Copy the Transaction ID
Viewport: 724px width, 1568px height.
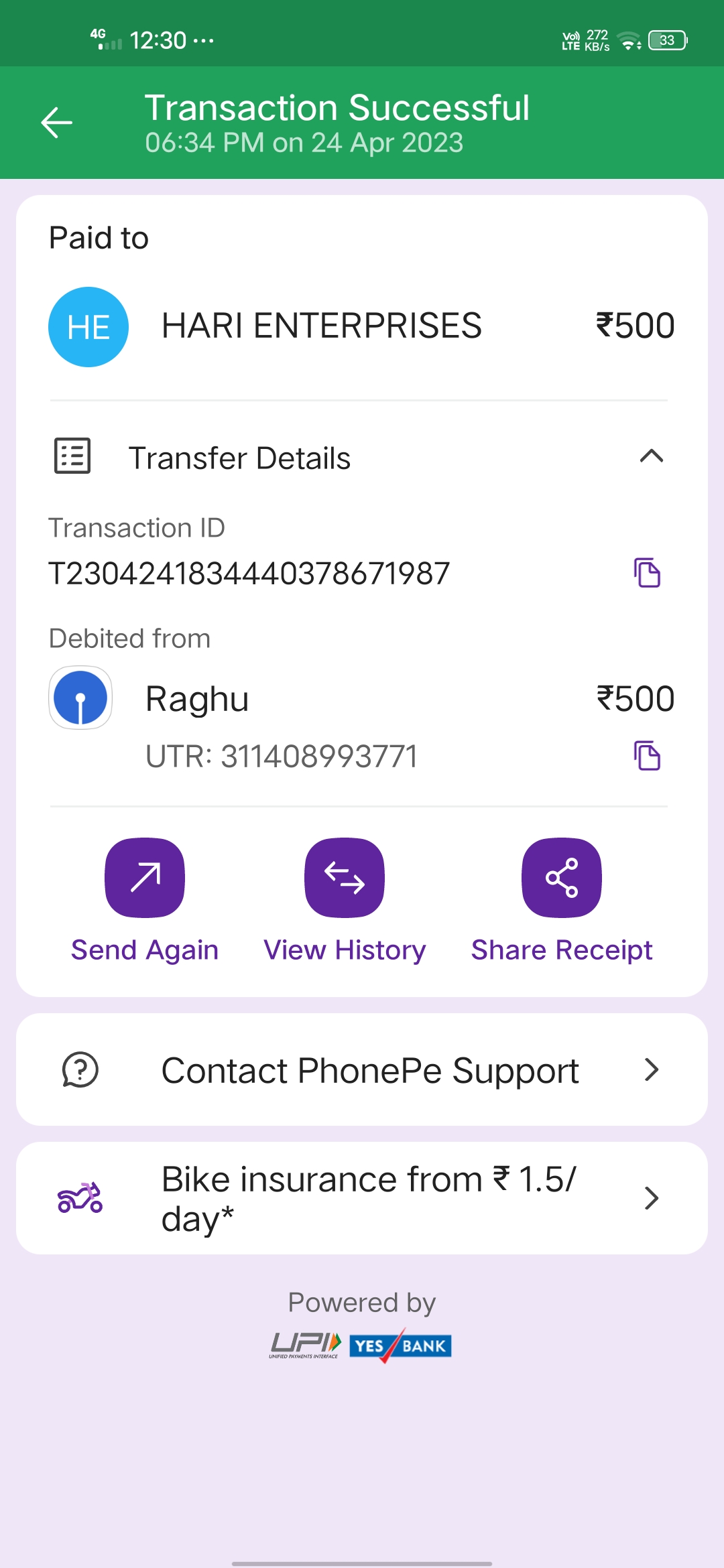point(647,573)
